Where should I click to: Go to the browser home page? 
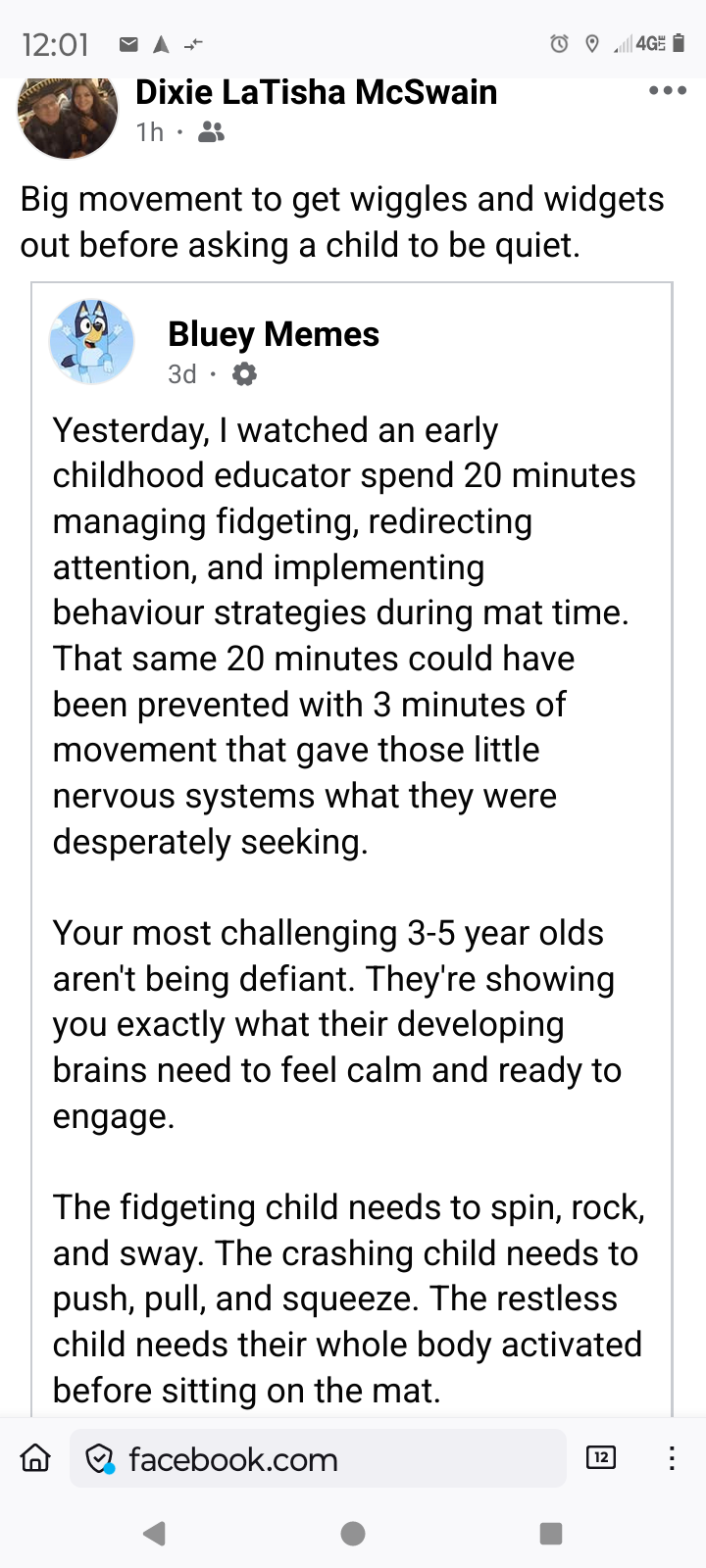point(35,1458)
